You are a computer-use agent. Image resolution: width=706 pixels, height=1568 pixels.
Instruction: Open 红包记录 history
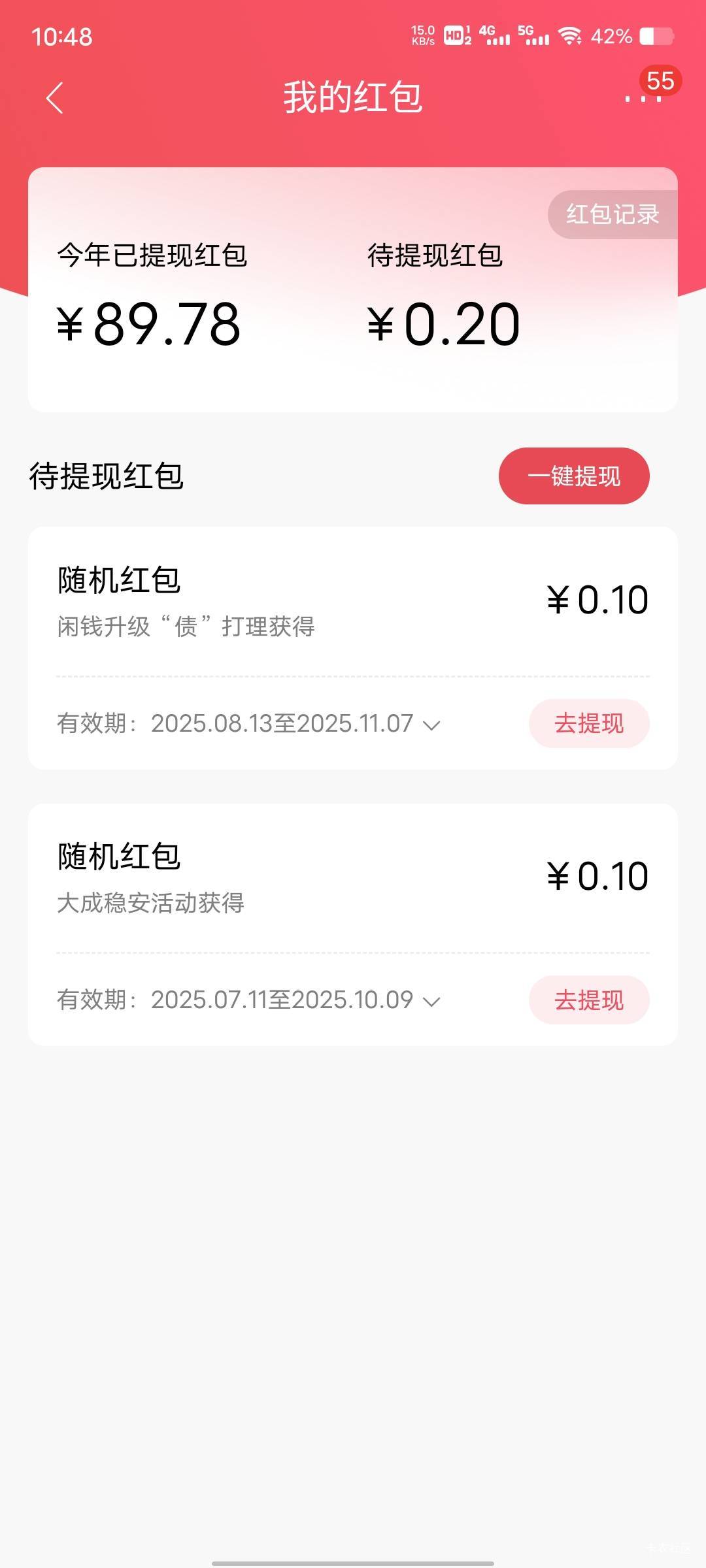pos(613,214)
